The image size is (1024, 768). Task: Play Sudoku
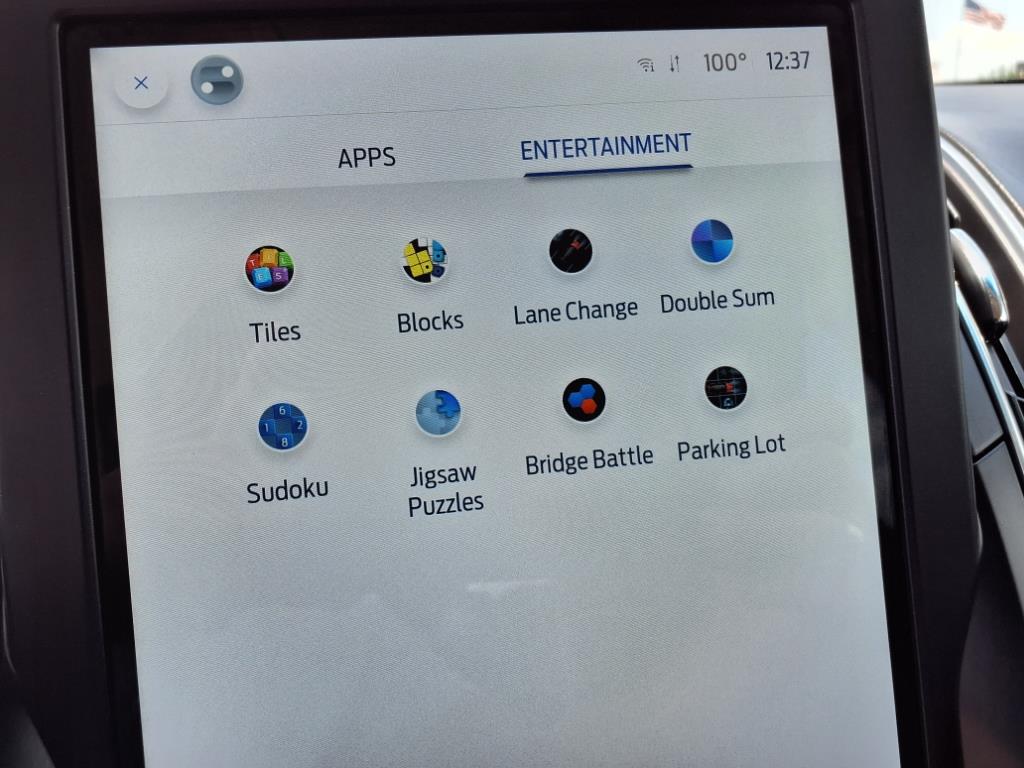(283, 428)
